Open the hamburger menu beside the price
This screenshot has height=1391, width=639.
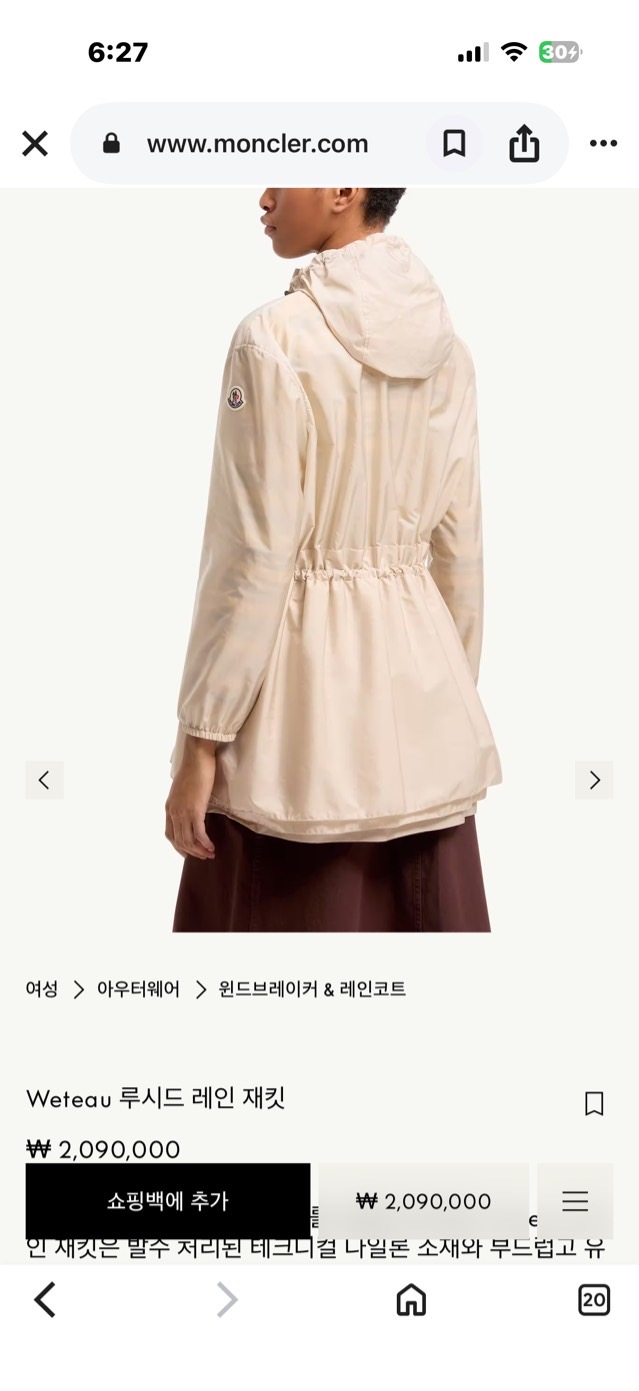(575, 1201)
